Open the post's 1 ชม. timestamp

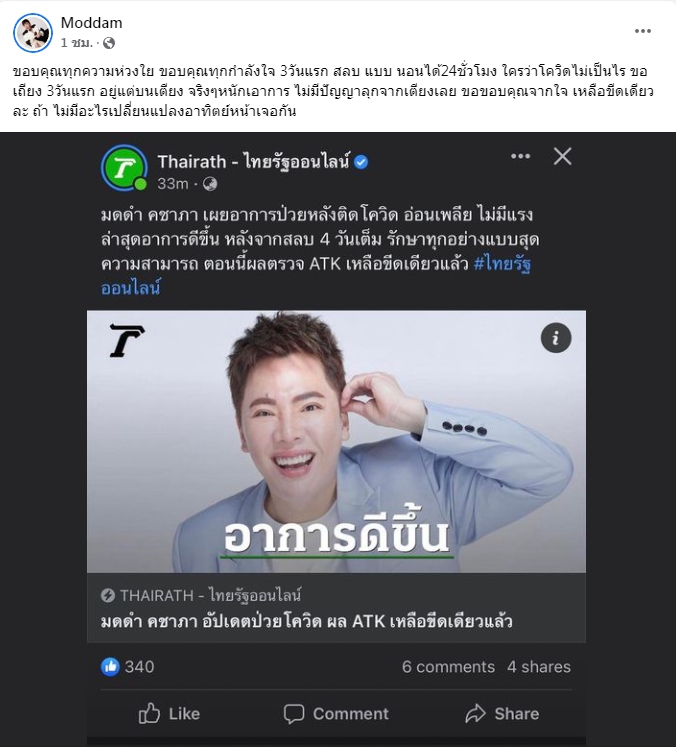pyautogui.click(x=76, y=43)
